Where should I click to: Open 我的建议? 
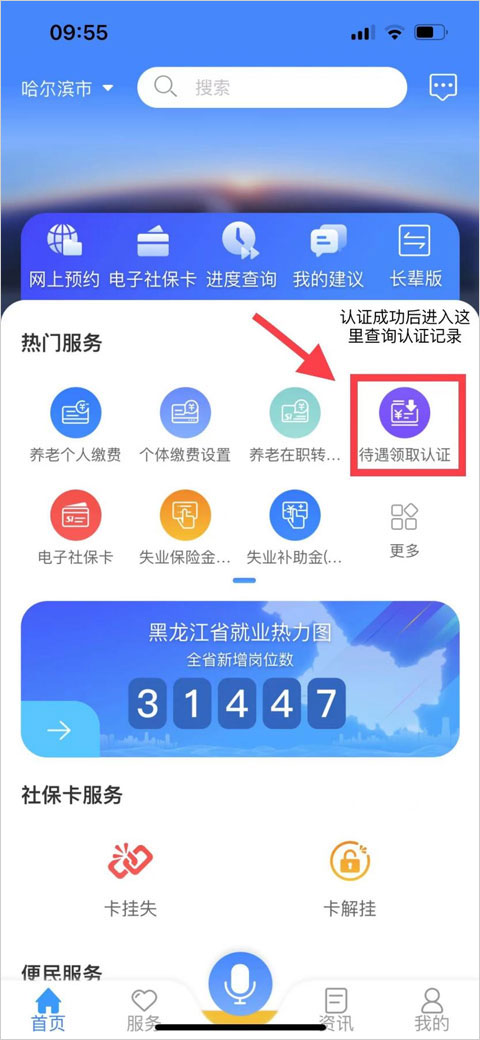(x=328, y=256)
